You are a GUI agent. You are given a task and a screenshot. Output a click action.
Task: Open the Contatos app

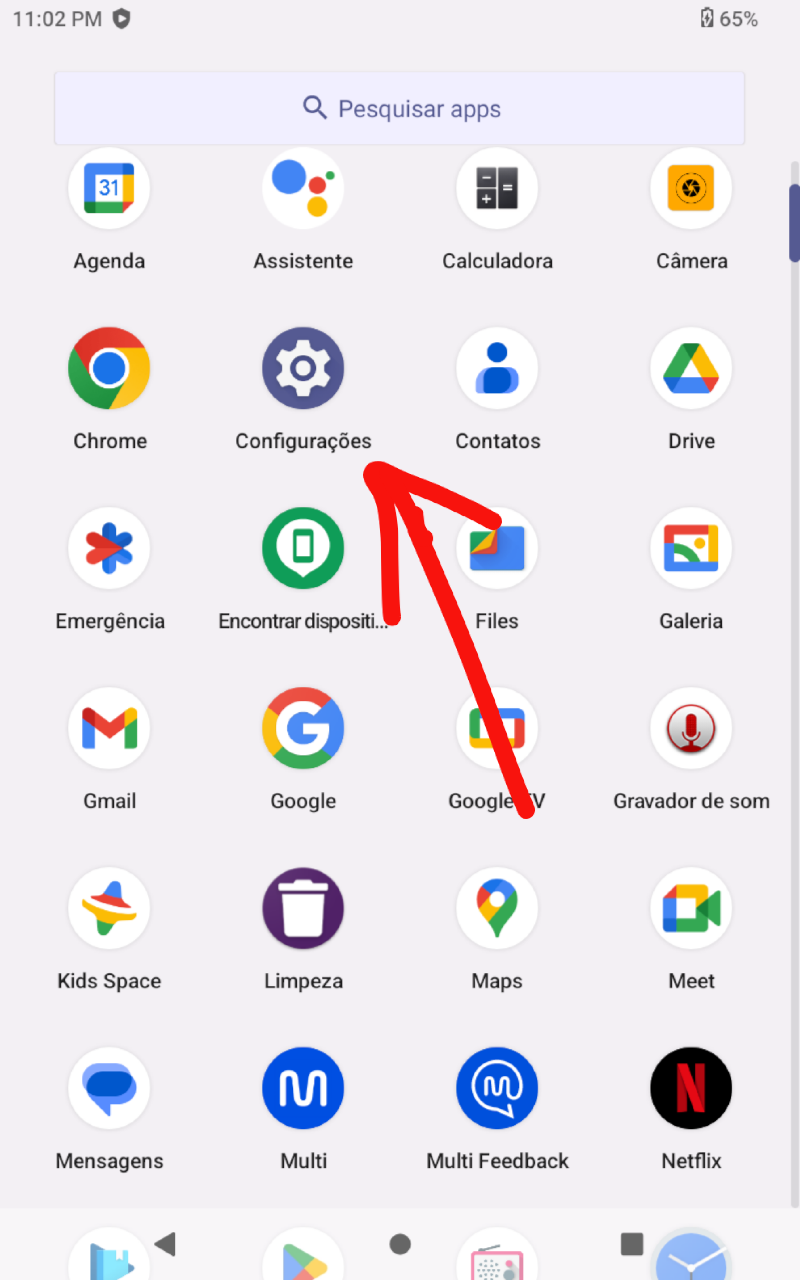click(x=497, y=368)
